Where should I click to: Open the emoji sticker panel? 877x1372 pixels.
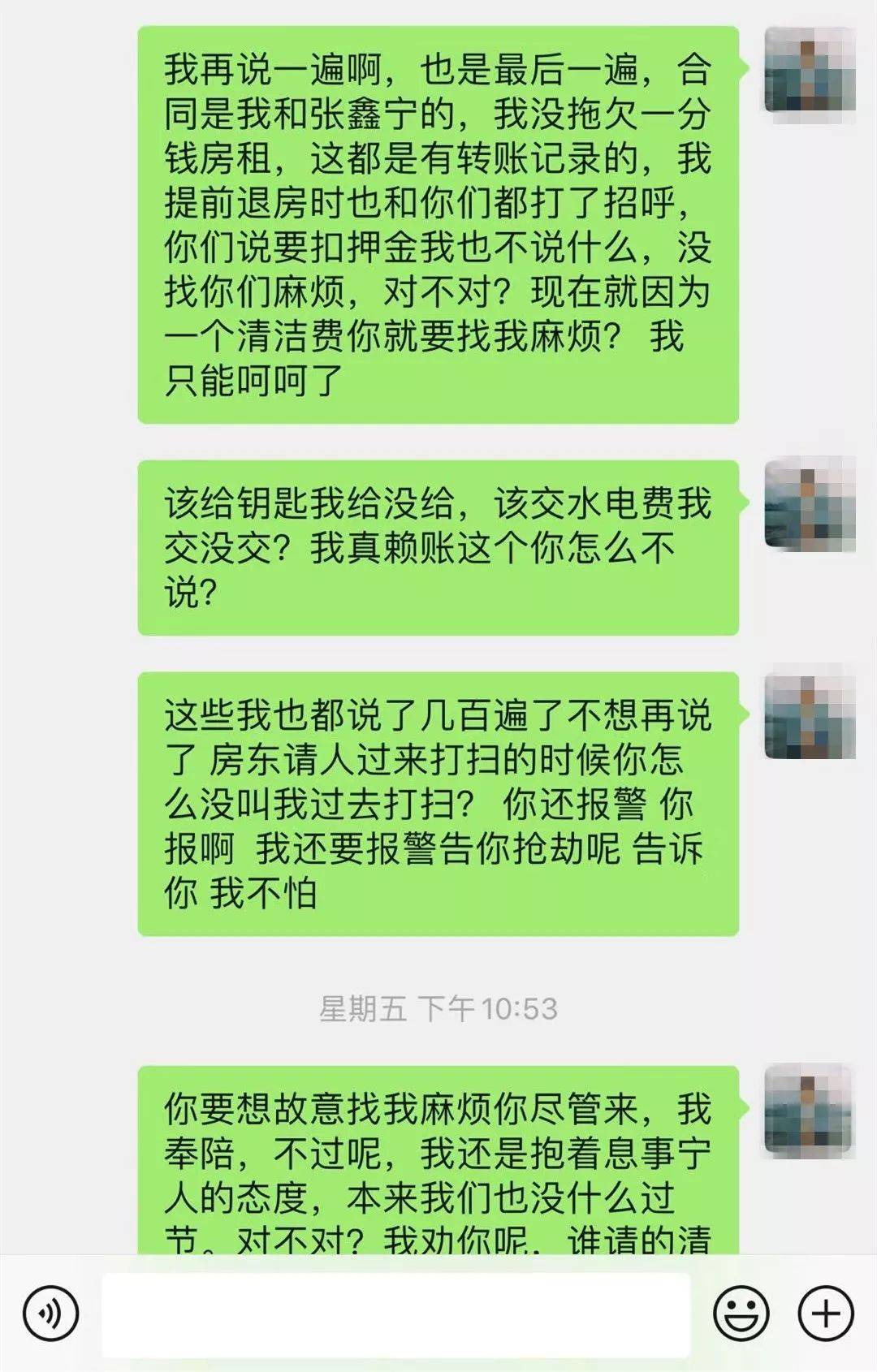(741, 1313)
